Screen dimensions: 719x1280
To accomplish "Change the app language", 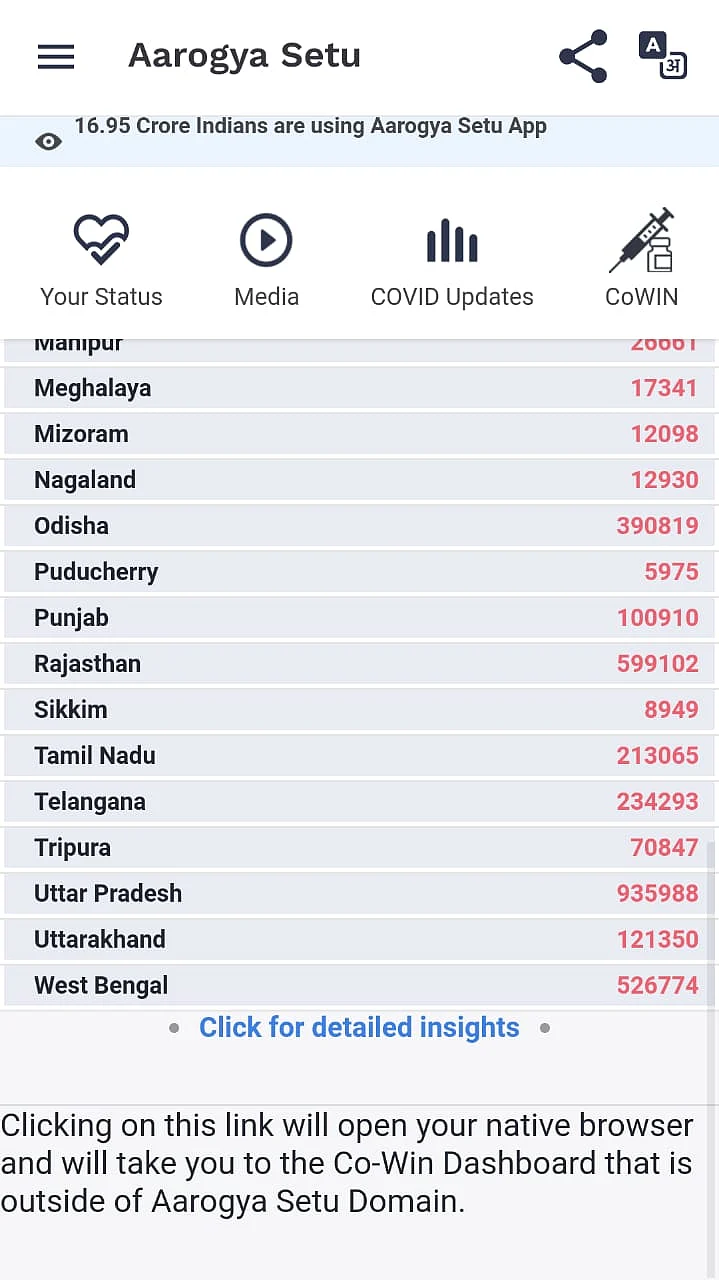I will 662,56.
